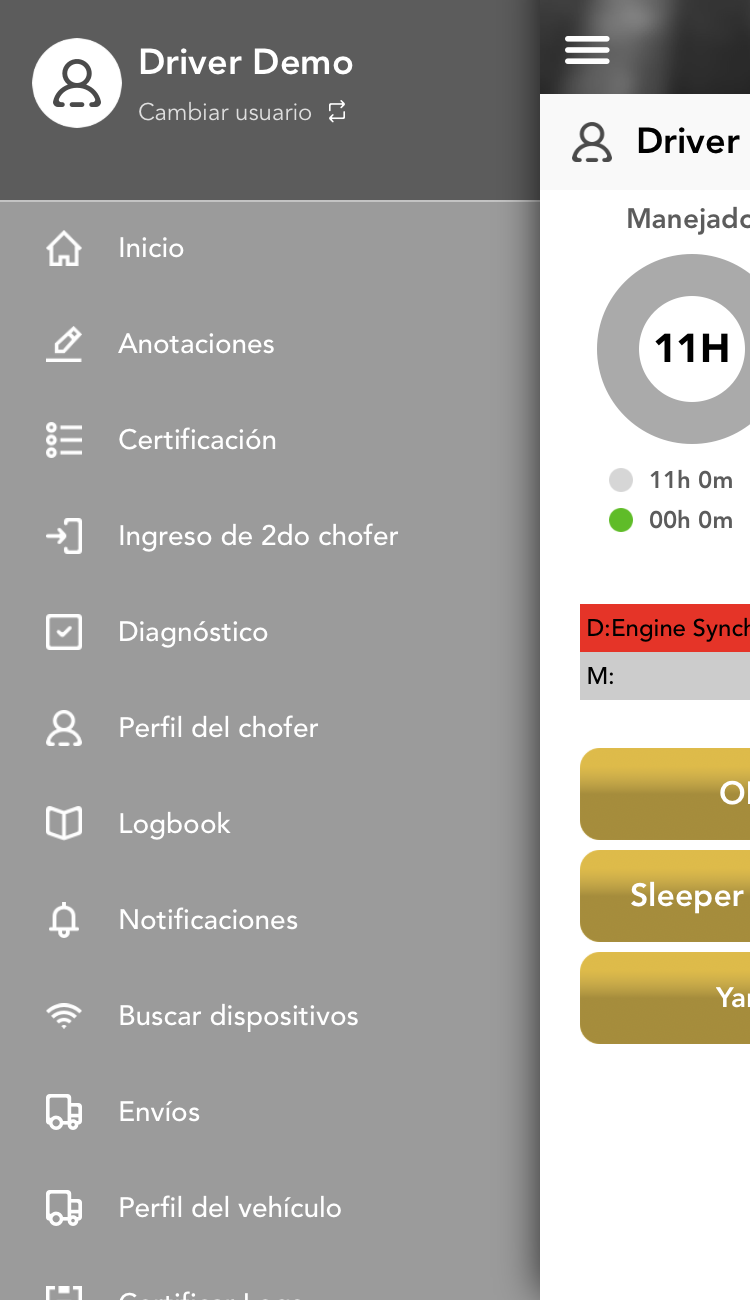View Perfil del chofer
This screenshot has height=1300, width=750.
click(270, 728)
